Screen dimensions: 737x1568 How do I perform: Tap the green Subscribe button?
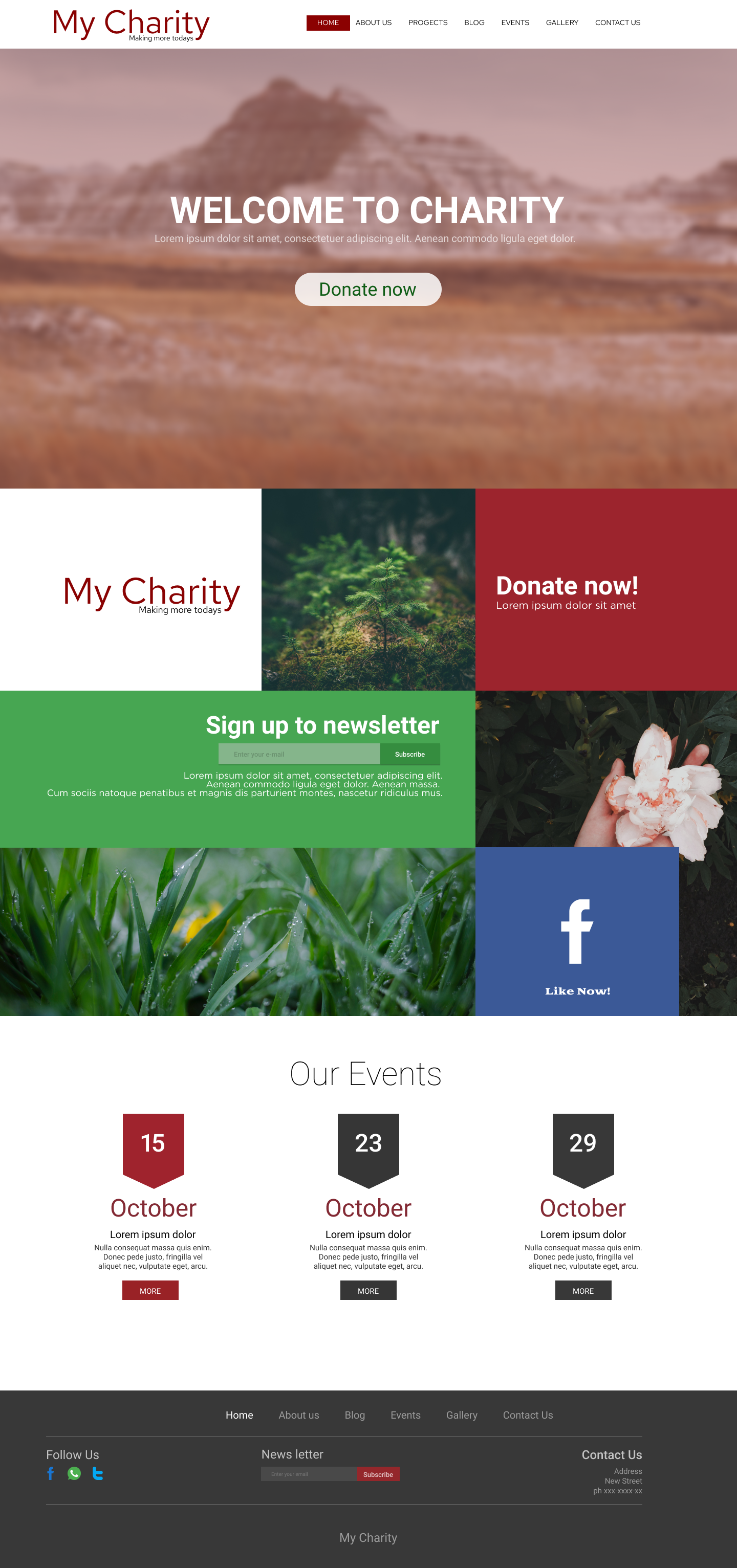(410, 754)
